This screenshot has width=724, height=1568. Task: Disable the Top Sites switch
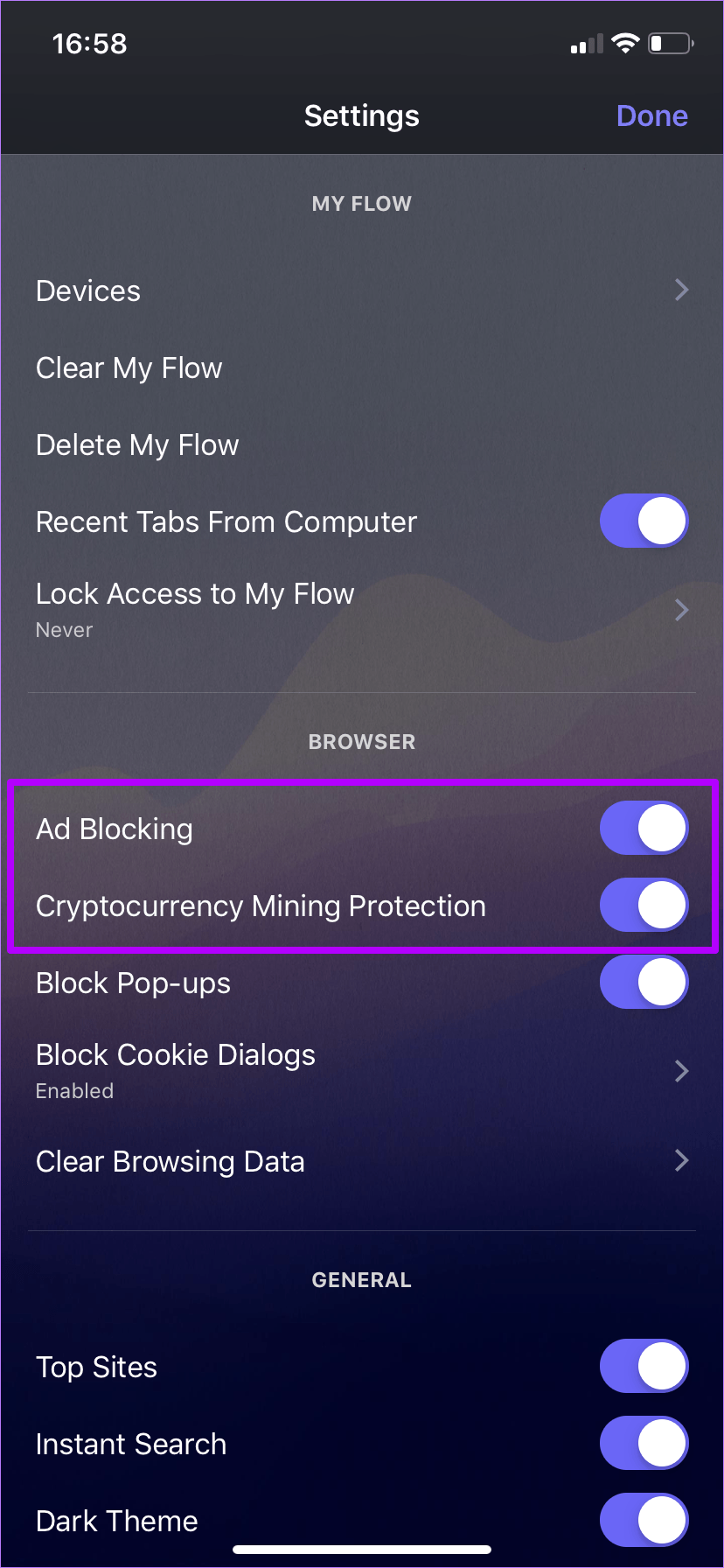tap(644, 1367)
